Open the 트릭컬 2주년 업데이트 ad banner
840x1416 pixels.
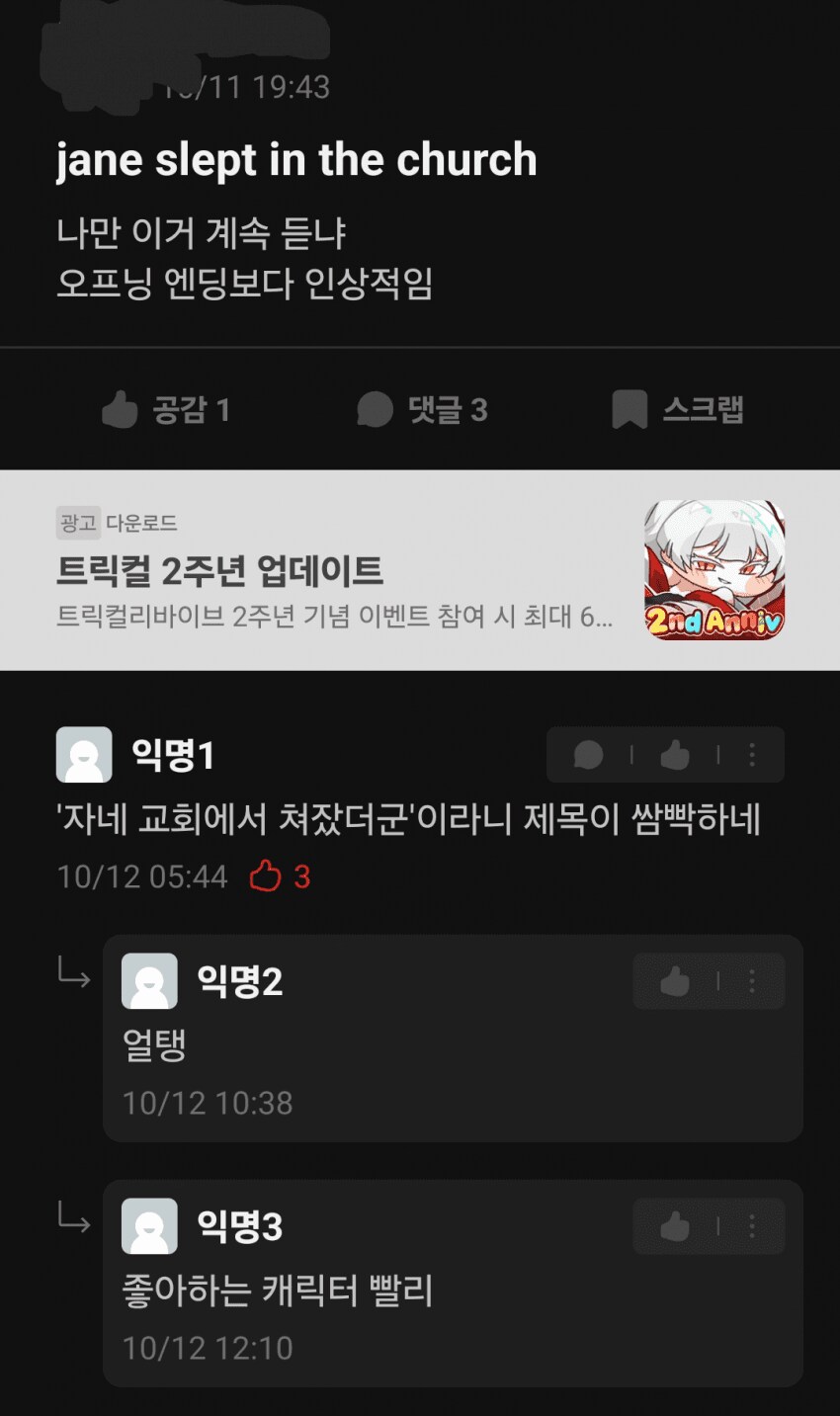tap(419, 570)
